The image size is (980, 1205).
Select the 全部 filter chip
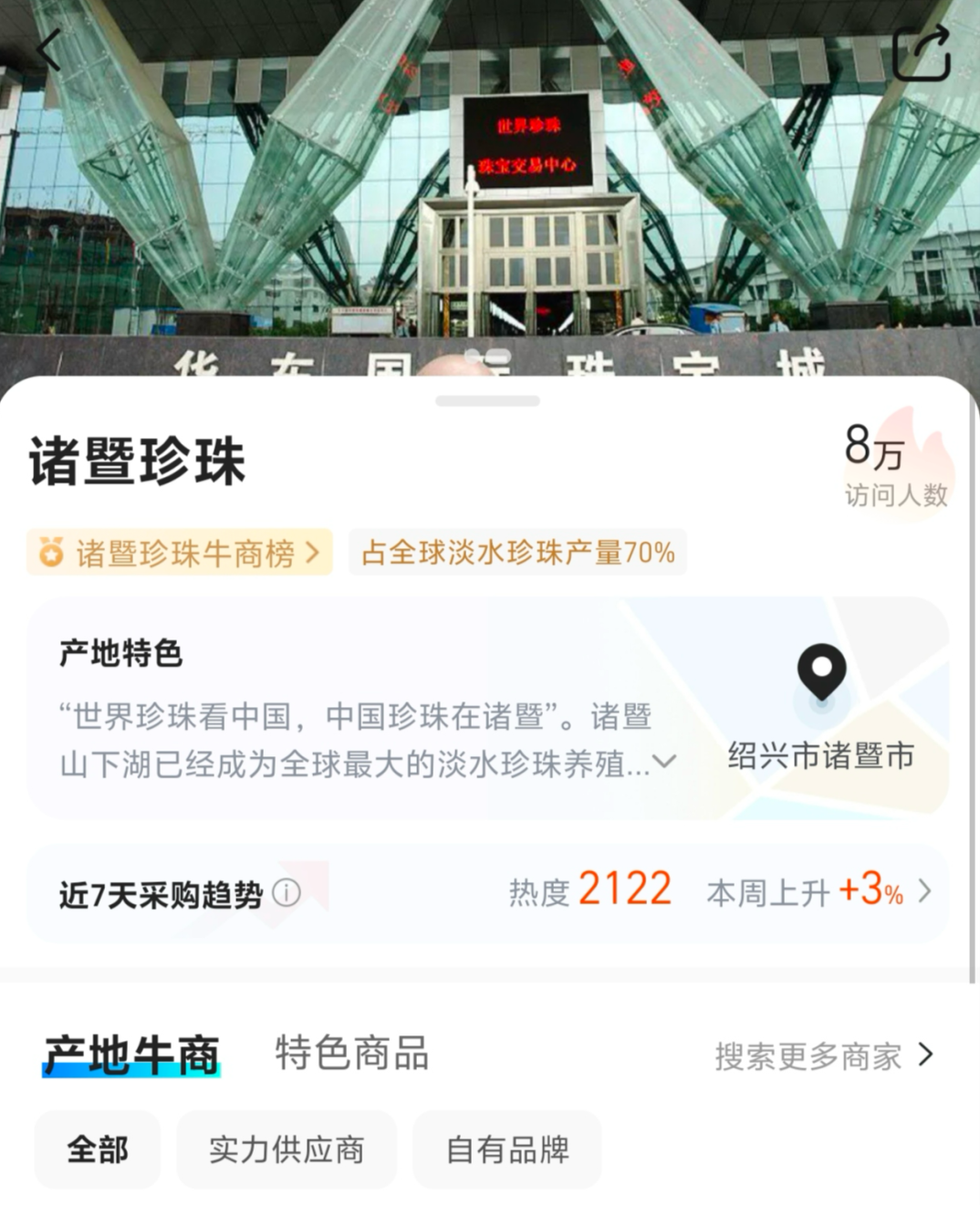point(98,1149)
